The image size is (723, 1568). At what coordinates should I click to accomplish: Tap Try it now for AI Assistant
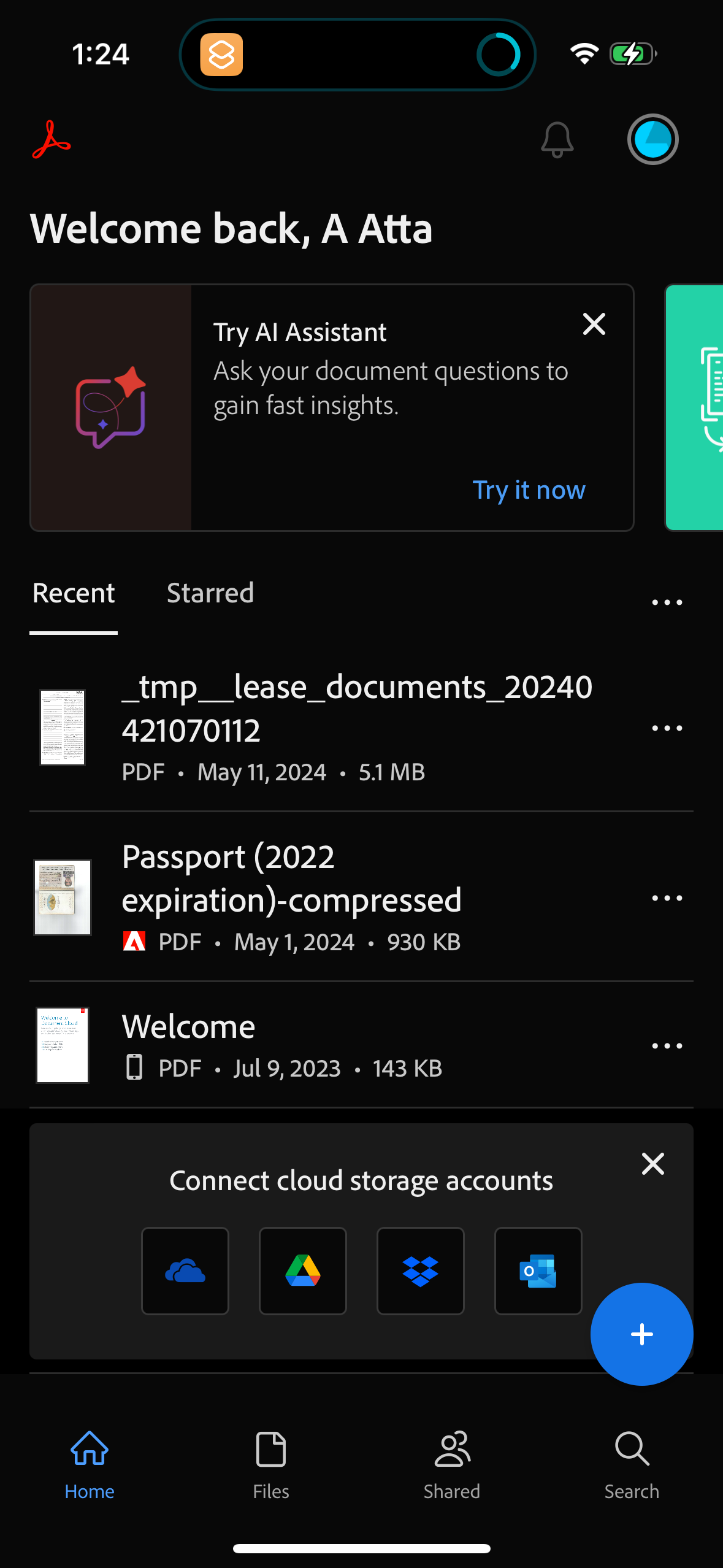coord(529,490)
